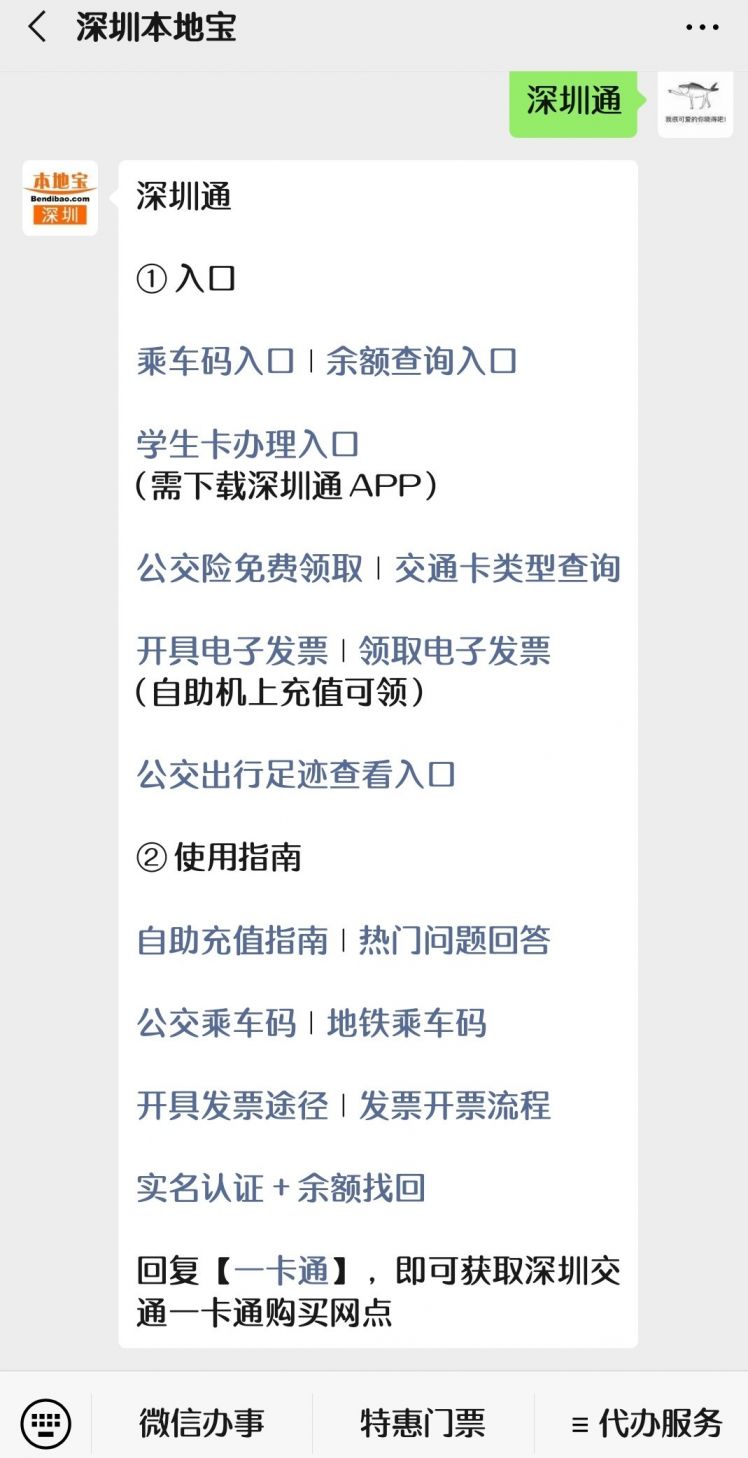This screenshot has height=1458, width=748.
Task: Open 交通卡类型查询 link
Action: click(507, 568)
